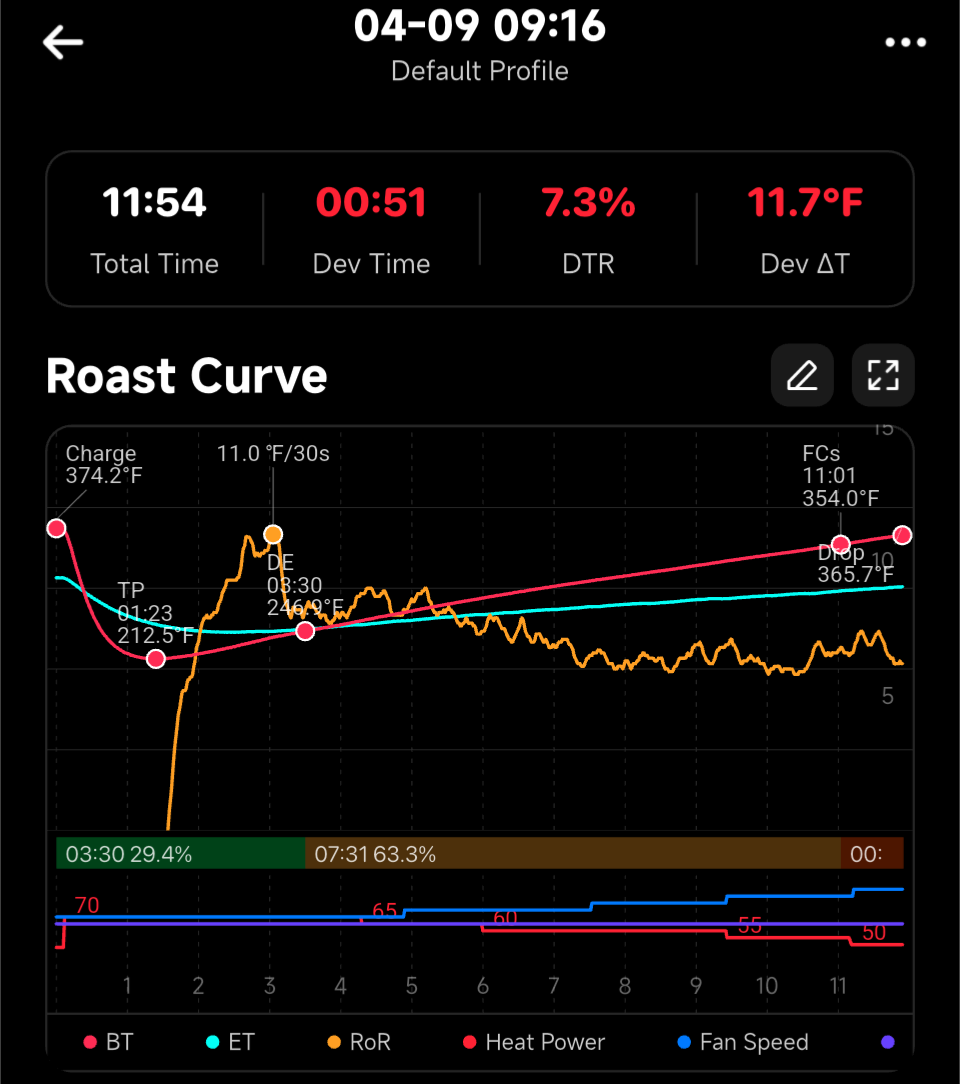This screenshot has height=1084, width=960.
Task: Select the DE 03:30 marker dot
Action: (305, 630)
